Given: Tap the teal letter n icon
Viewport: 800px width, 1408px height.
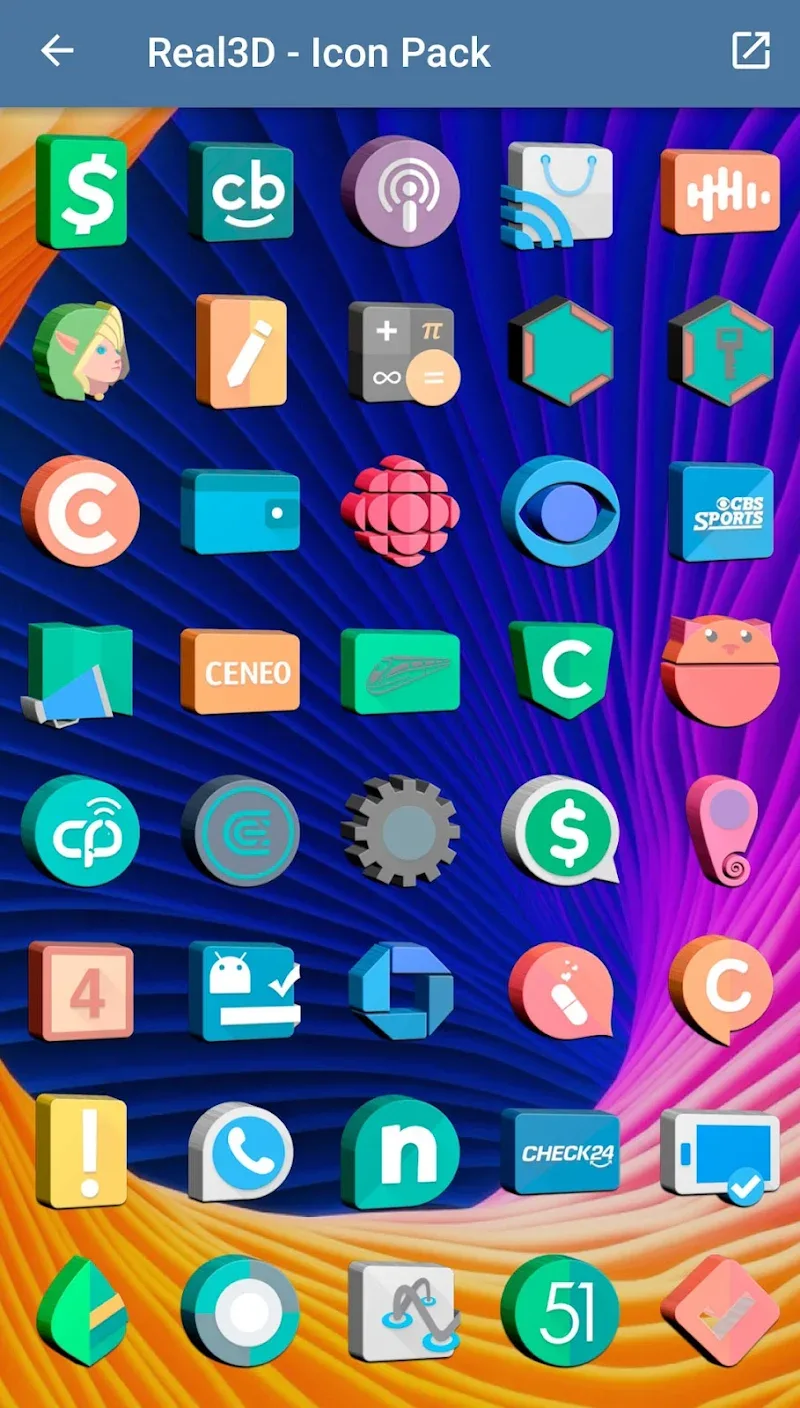Looking at the screenshot, I should [x=400, y=1151].
